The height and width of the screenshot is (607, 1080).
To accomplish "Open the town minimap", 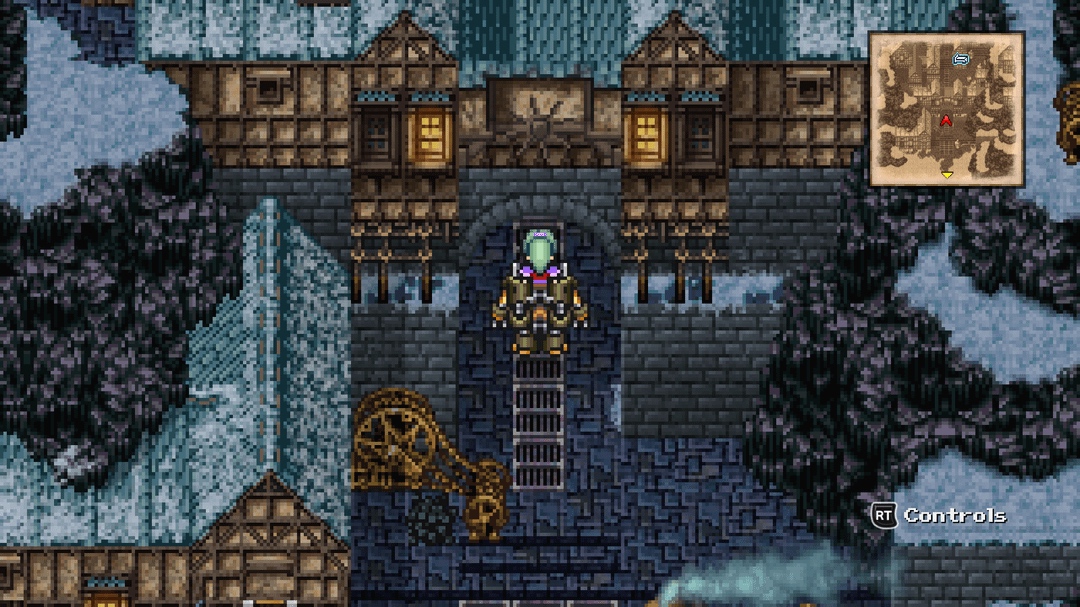I will (x=946, y=109).
